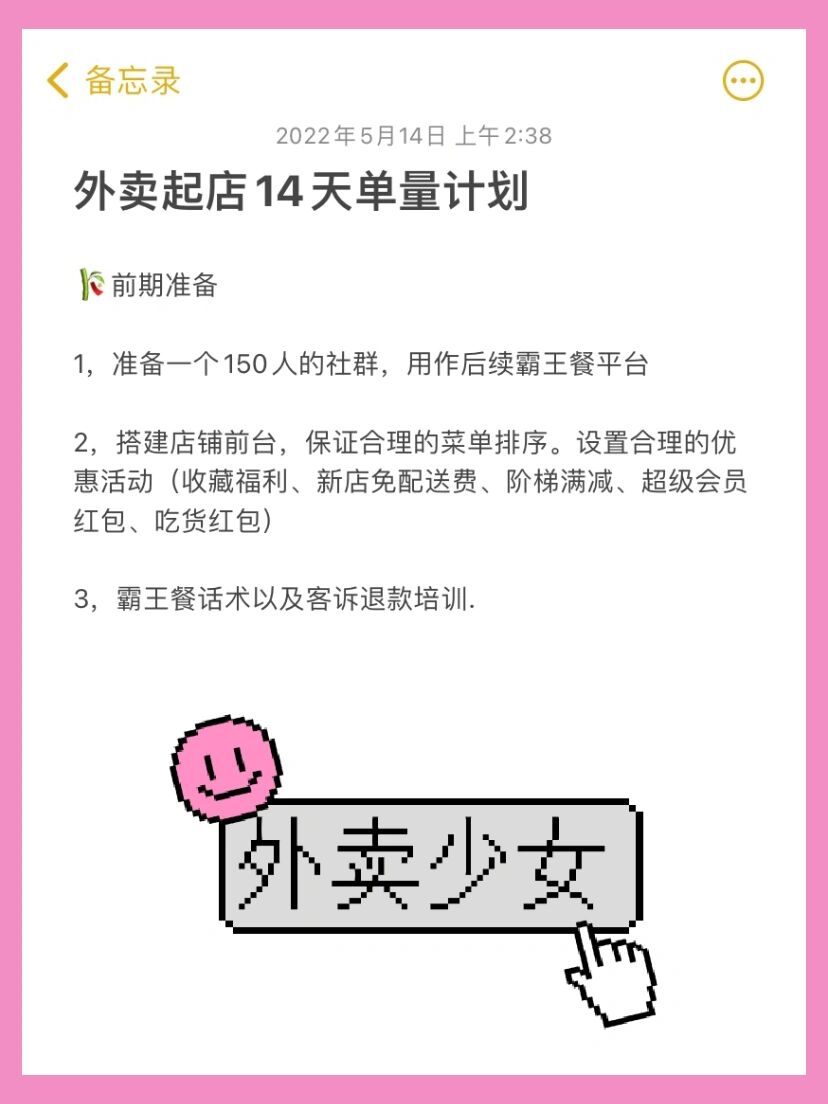
Task: Tap the circle around the ellipsis icon
Action: click(741, 79)
